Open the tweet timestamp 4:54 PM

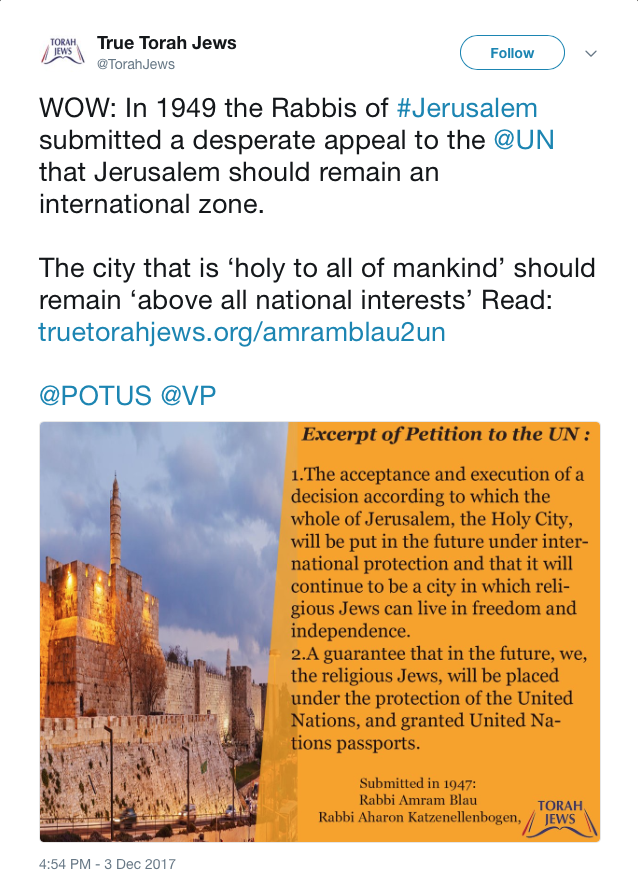pyautogui.click(x=106, y=863)
